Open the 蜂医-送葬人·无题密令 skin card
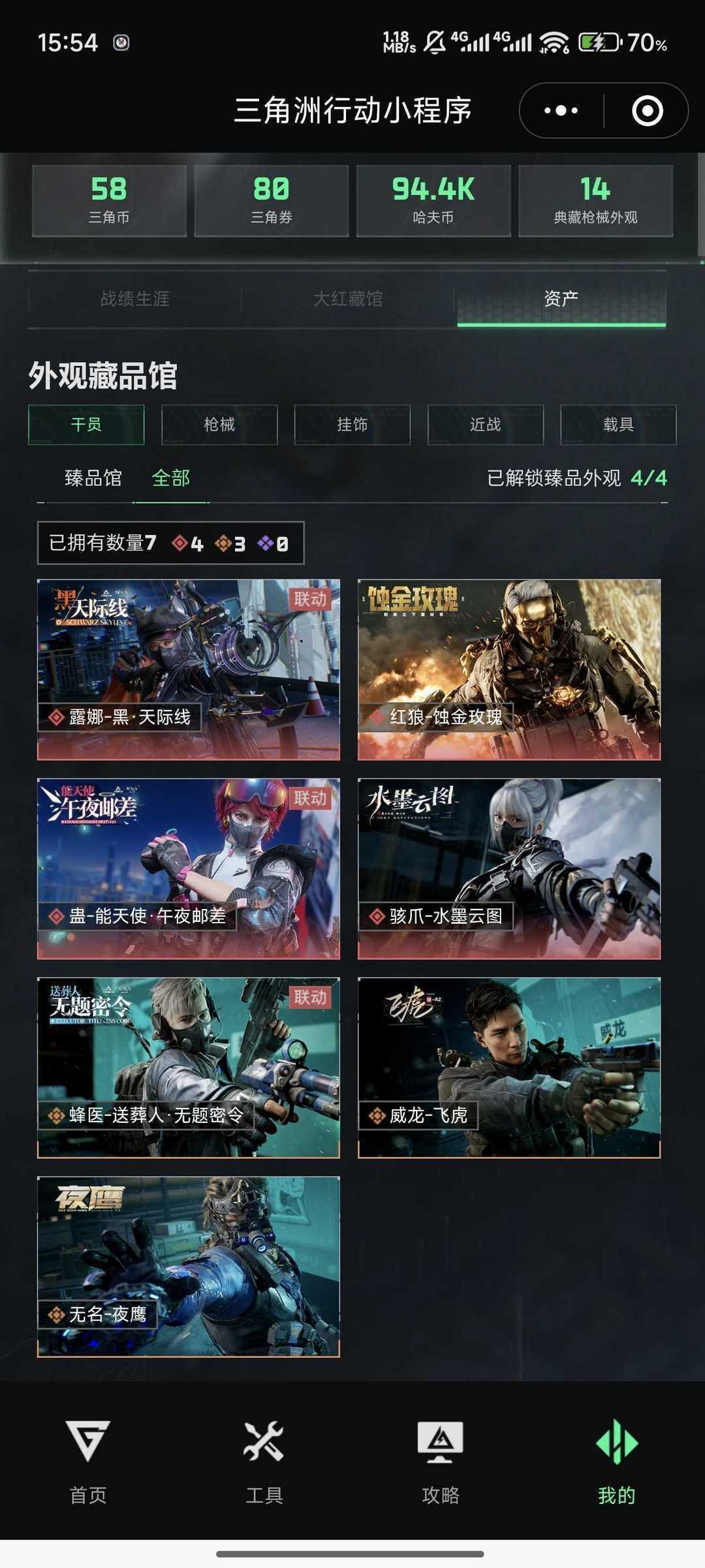The image size is (705, 1568). tap(189, 1068)
